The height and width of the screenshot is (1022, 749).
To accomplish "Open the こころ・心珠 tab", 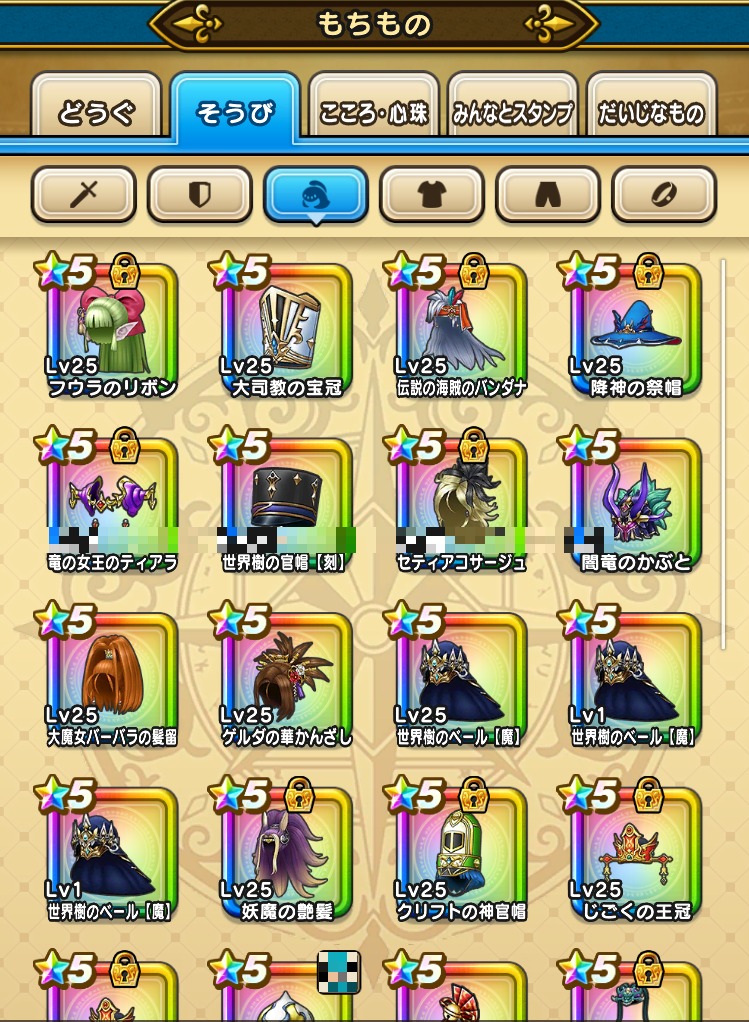I will (x=374, y=113).
